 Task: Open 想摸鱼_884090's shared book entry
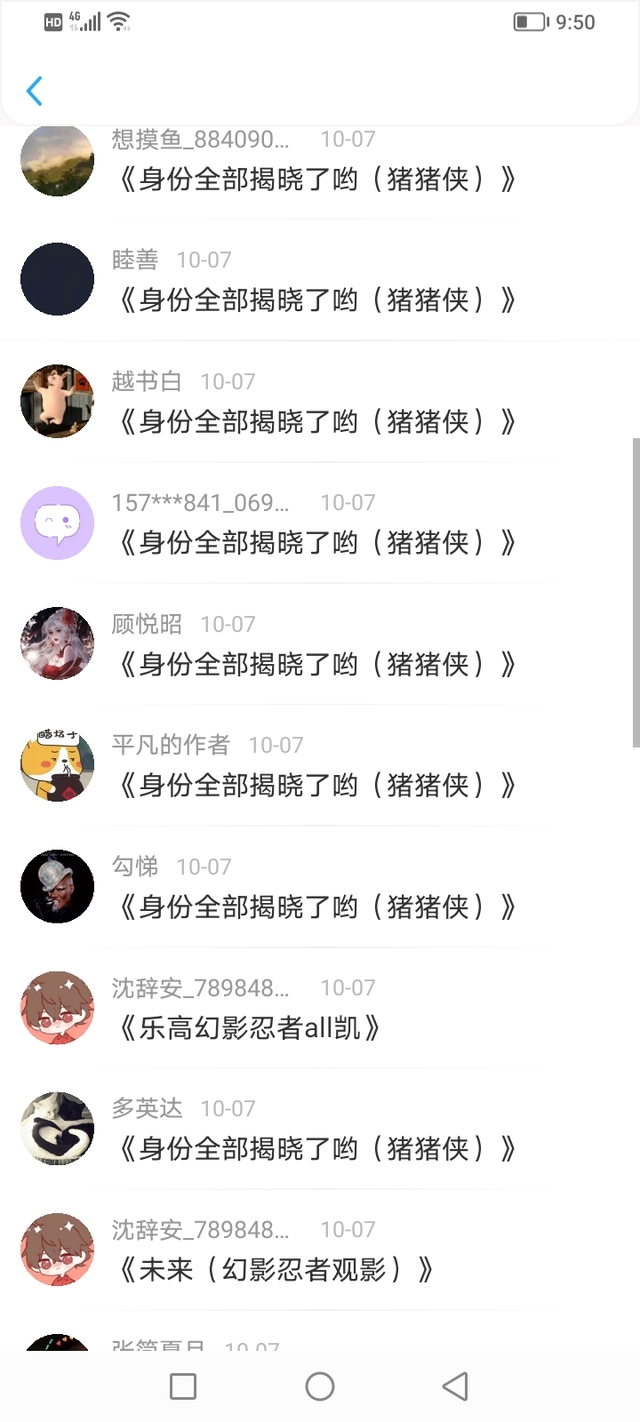click(317, 180)
